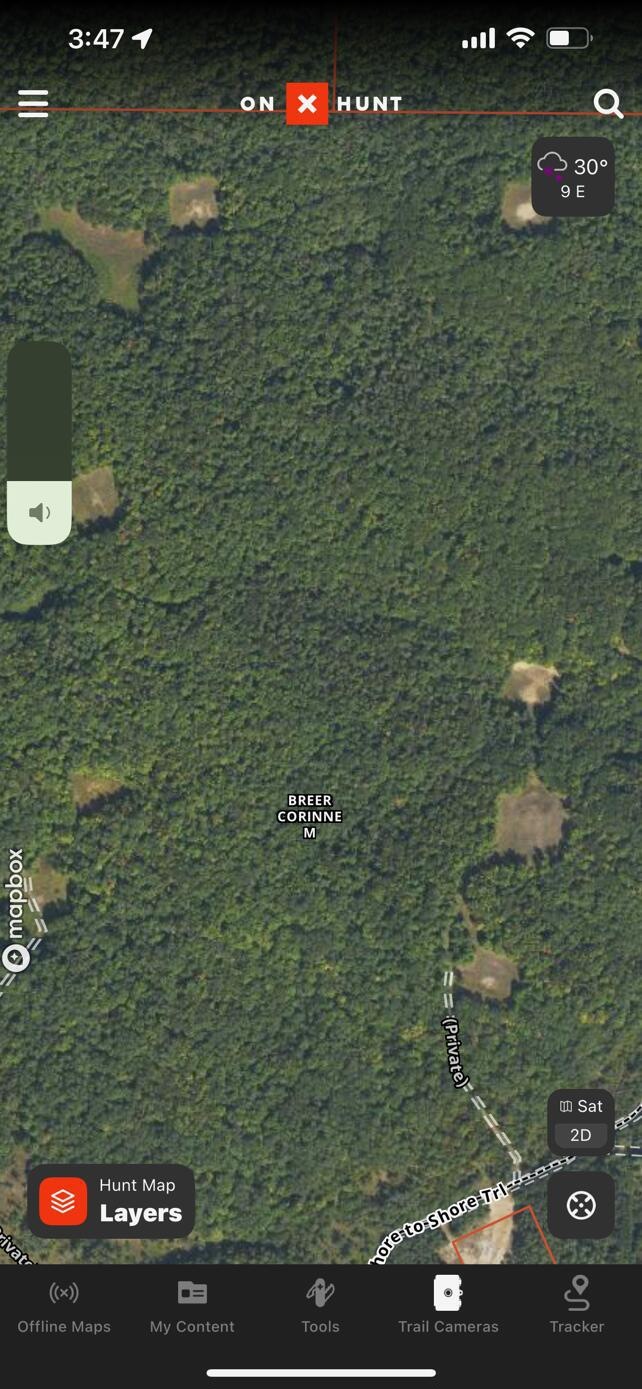This screenshot has height=1389, width=642.
Task: Open Hunt Map Layers
Action: coord(111,1200)
